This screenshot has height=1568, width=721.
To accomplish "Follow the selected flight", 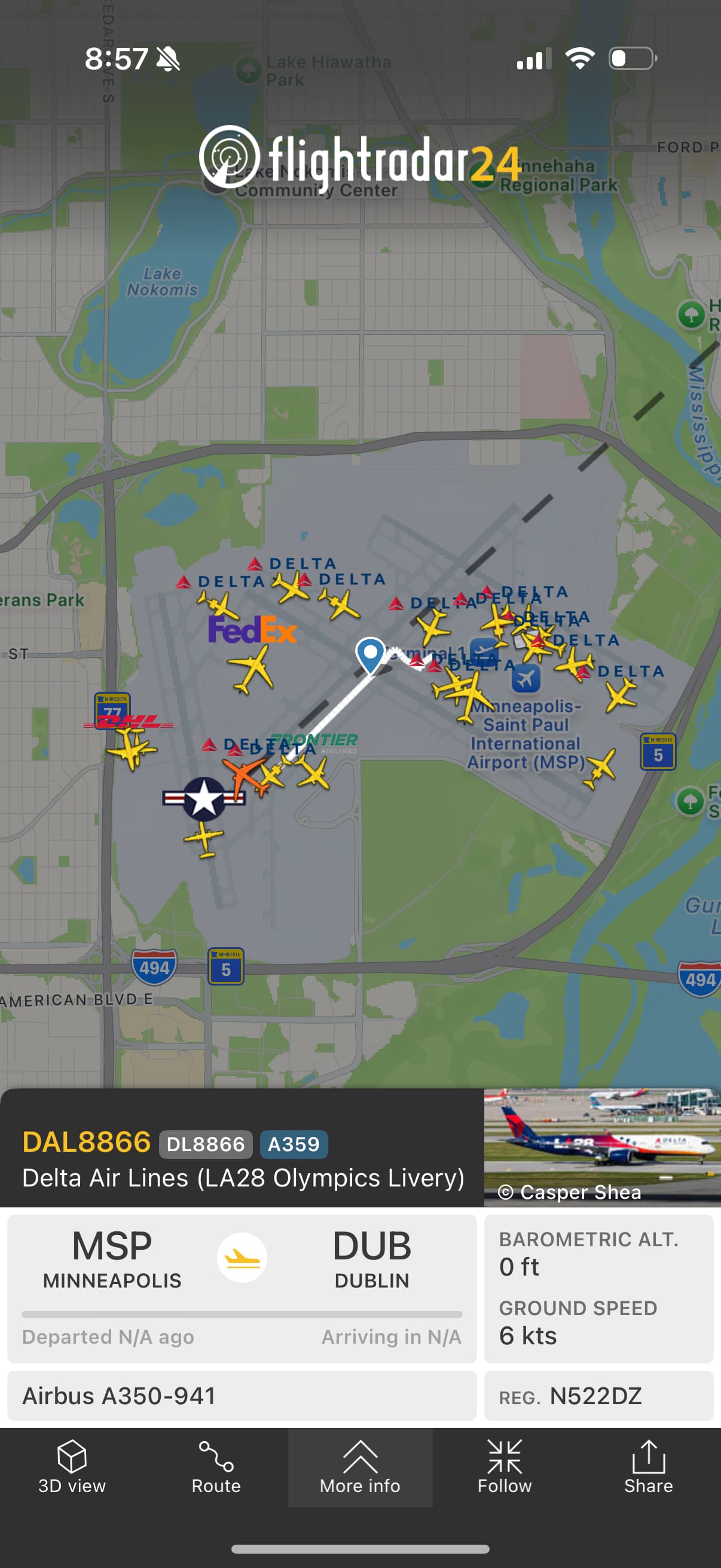I will click(x=505, y=1468).
